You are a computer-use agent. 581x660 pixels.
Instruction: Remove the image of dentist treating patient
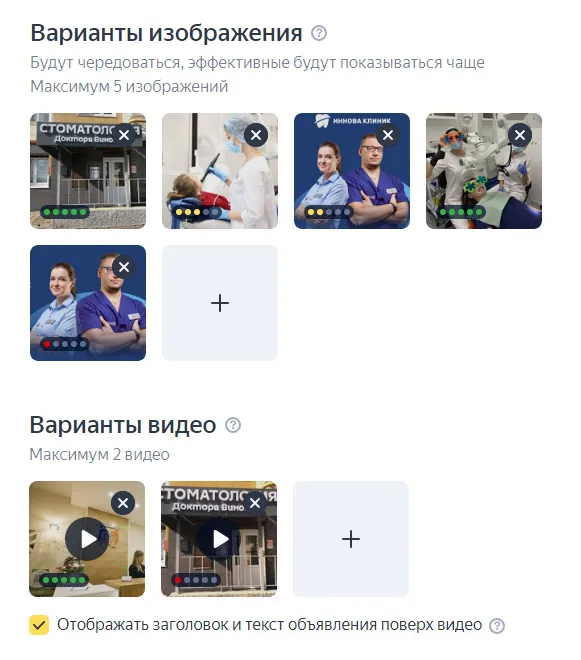(x=256, y=135)
